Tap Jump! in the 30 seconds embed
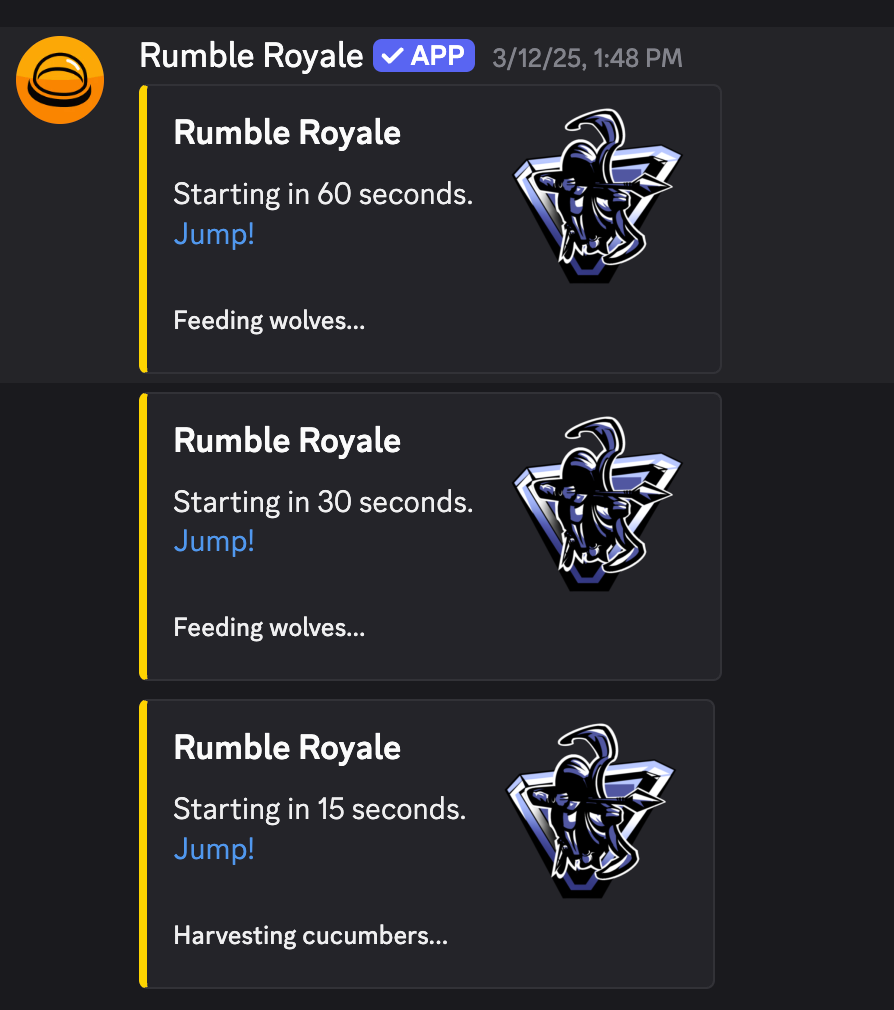This screenshot has height=1010, width=894. 214,540
